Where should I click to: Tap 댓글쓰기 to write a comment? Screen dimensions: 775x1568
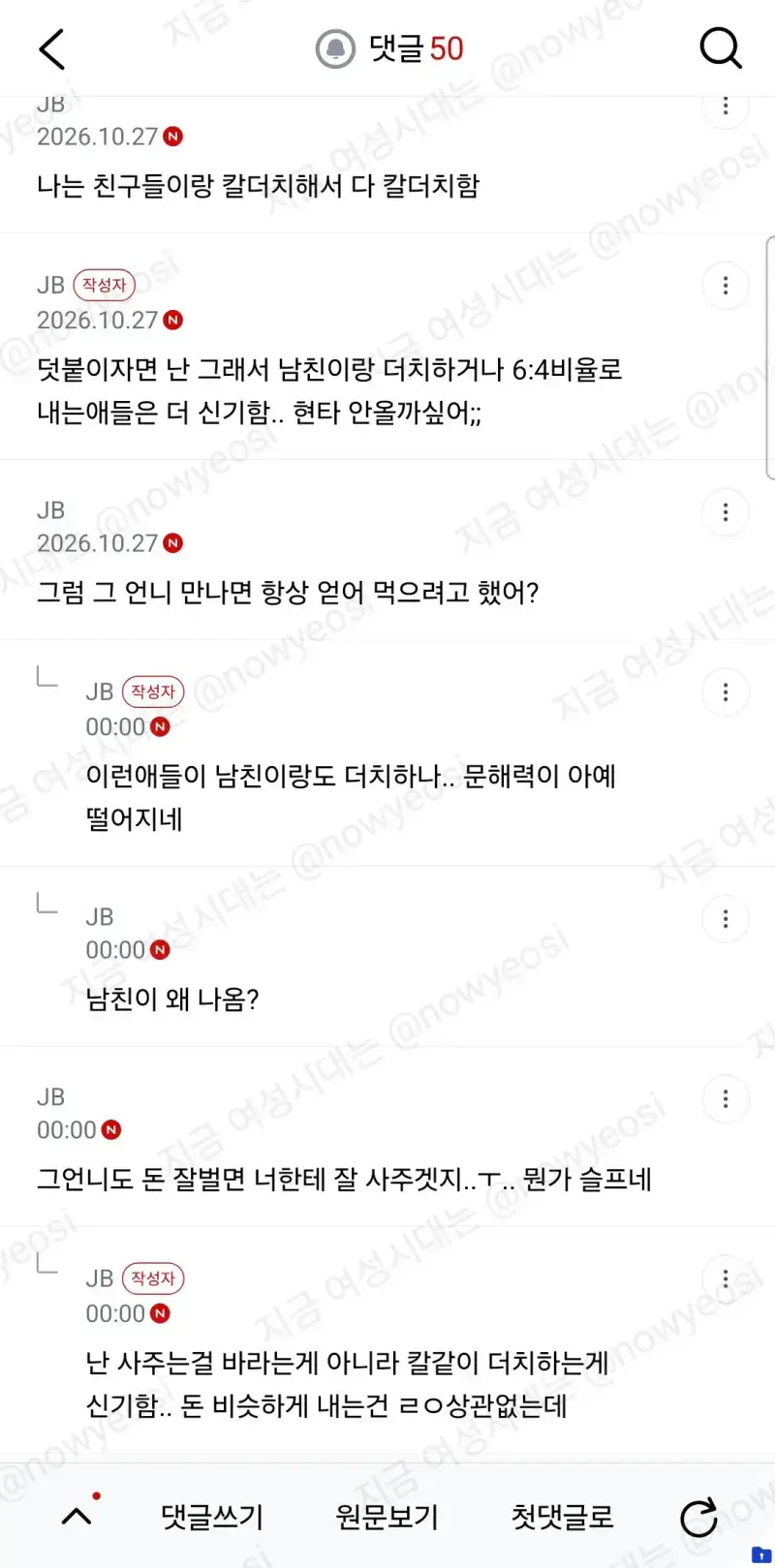(x=212, y=1517)
